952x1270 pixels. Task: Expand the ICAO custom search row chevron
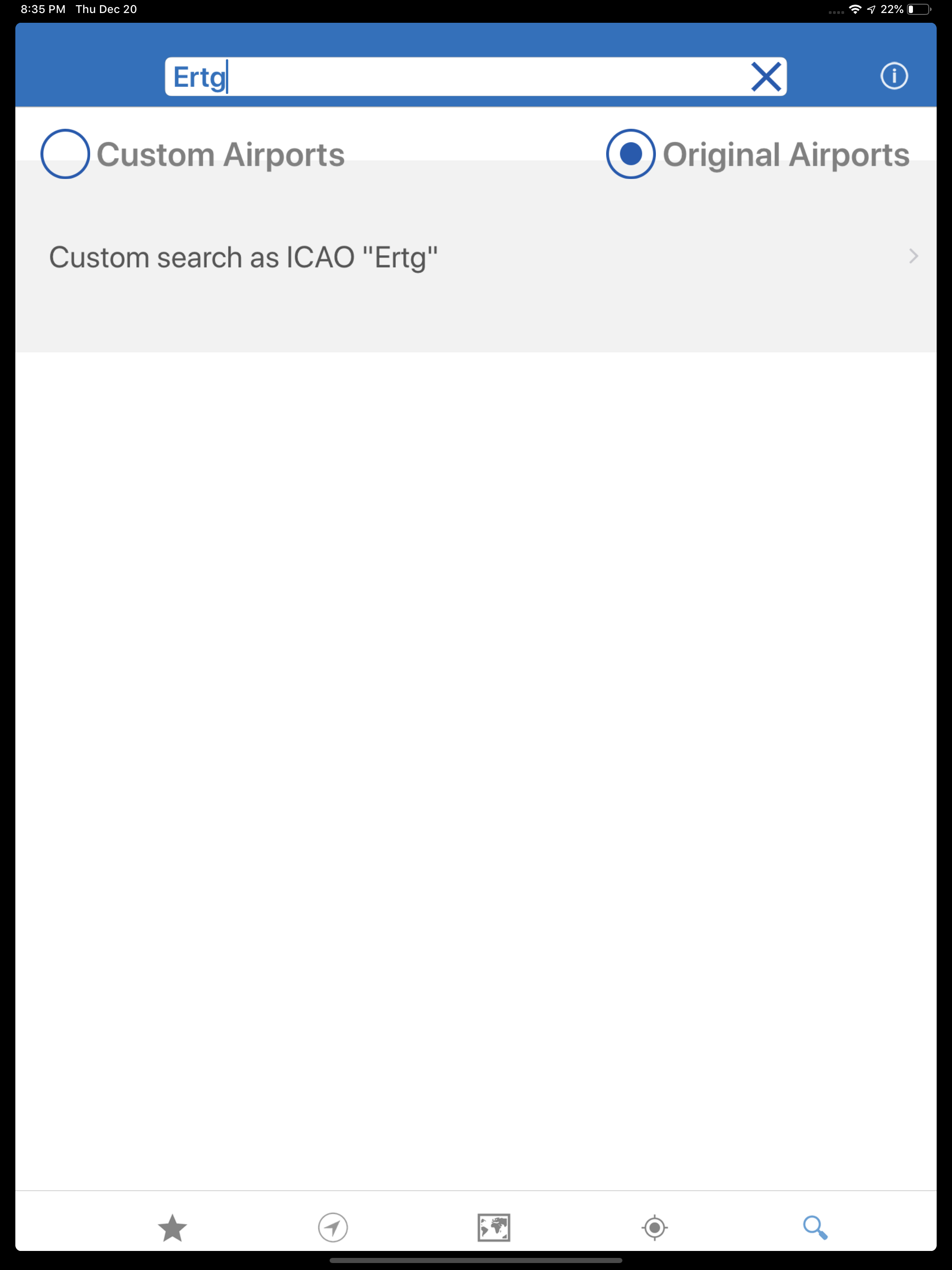pyautogui.click(x=913, y=257)
